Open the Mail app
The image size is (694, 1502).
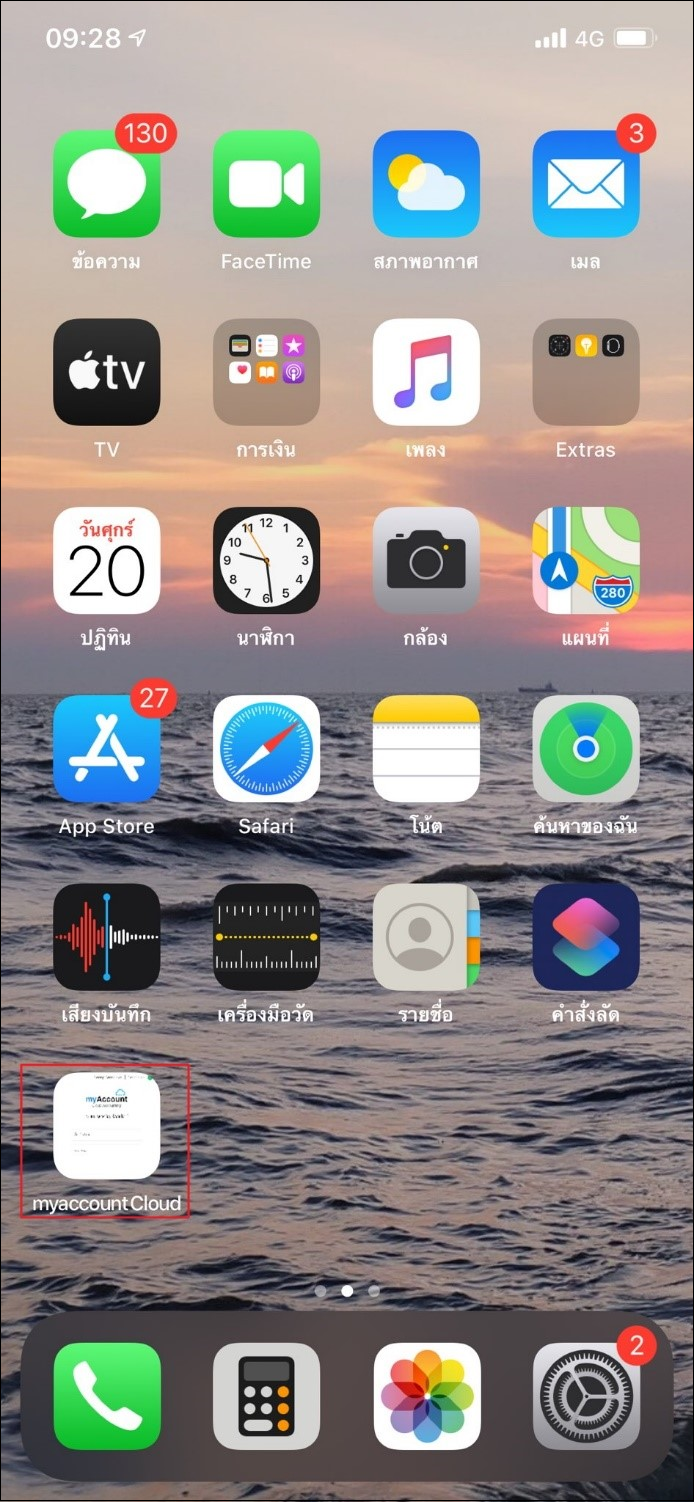(x=586, y=184)
